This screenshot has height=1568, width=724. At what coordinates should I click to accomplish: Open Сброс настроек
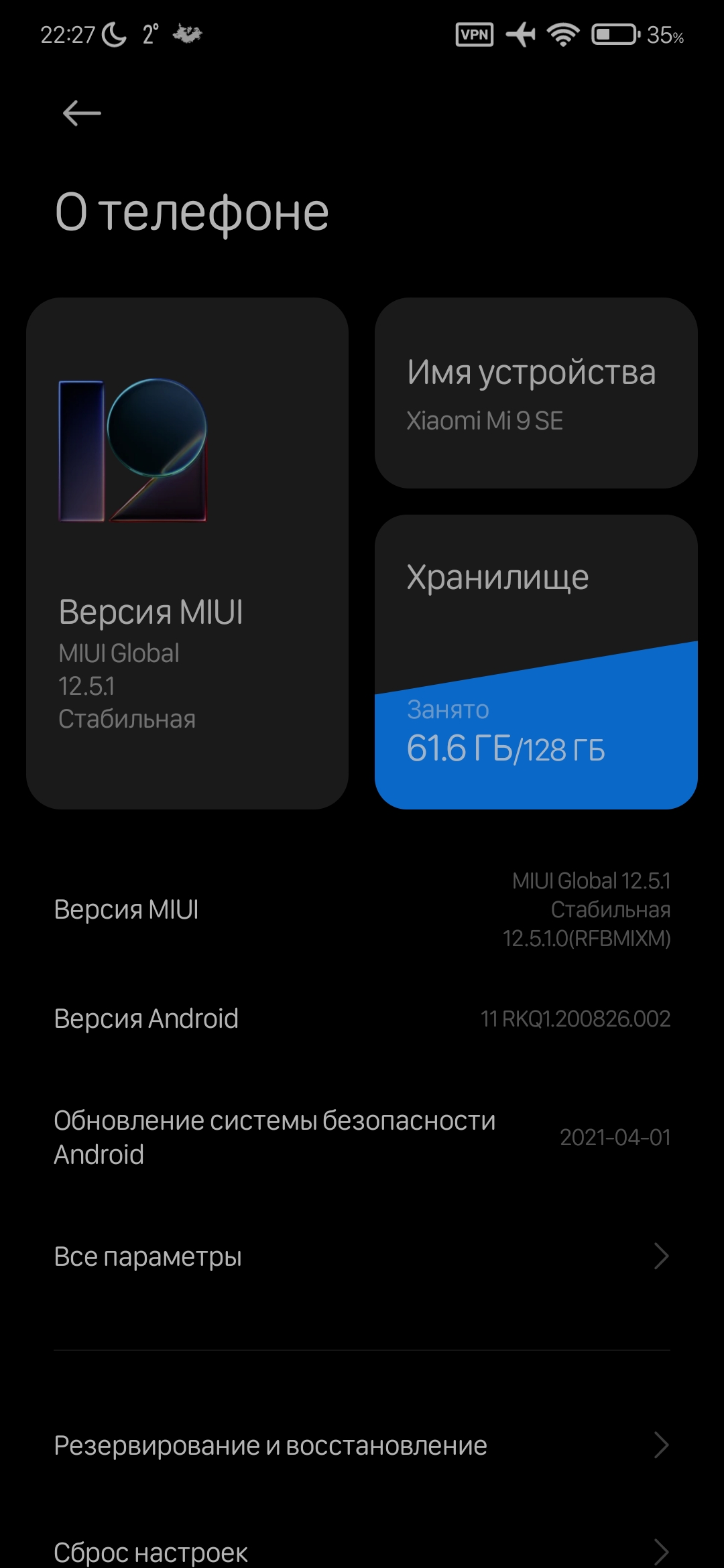[x=362, y=1551]
